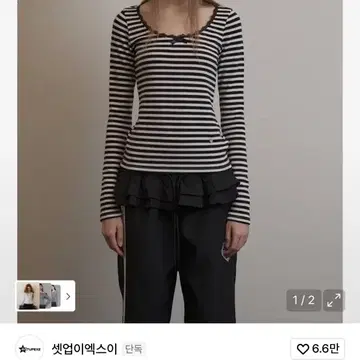Tap the main striped top product image
This screenshot has width=360, height=360.
click(x=180, y=161)
